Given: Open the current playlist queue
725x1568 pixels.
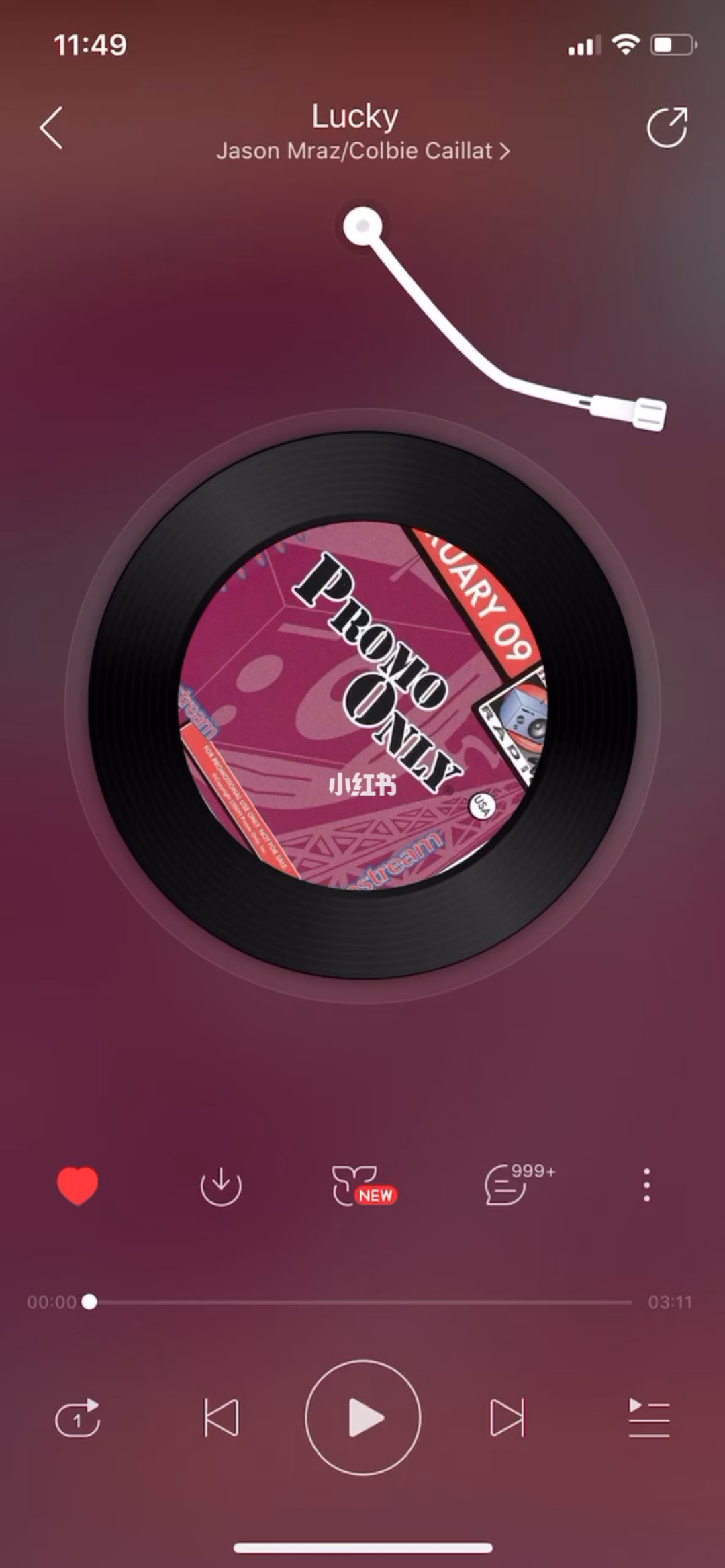Looking at the screenshot, I should click(x=648, y=1418).
